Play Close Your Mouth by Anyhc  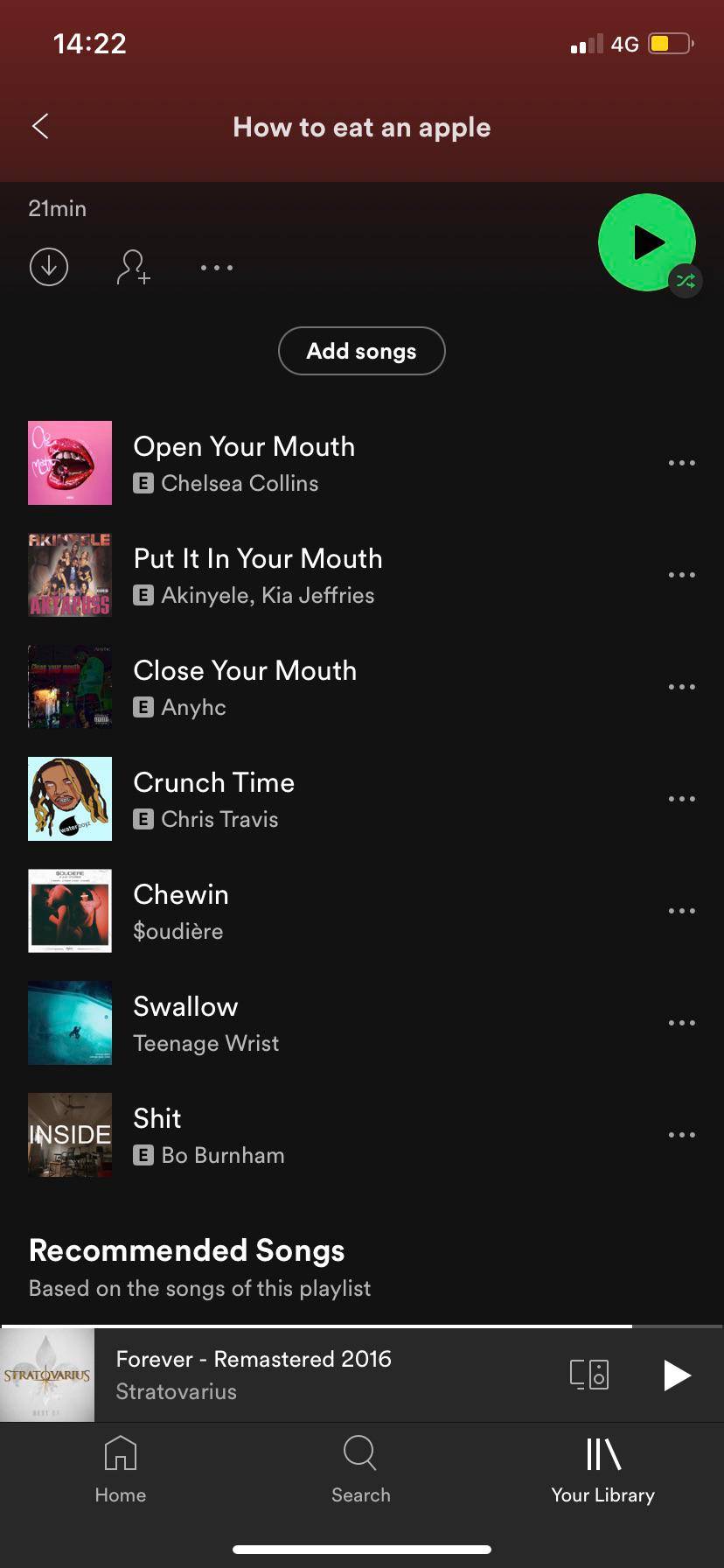click(x=245, y=687)
